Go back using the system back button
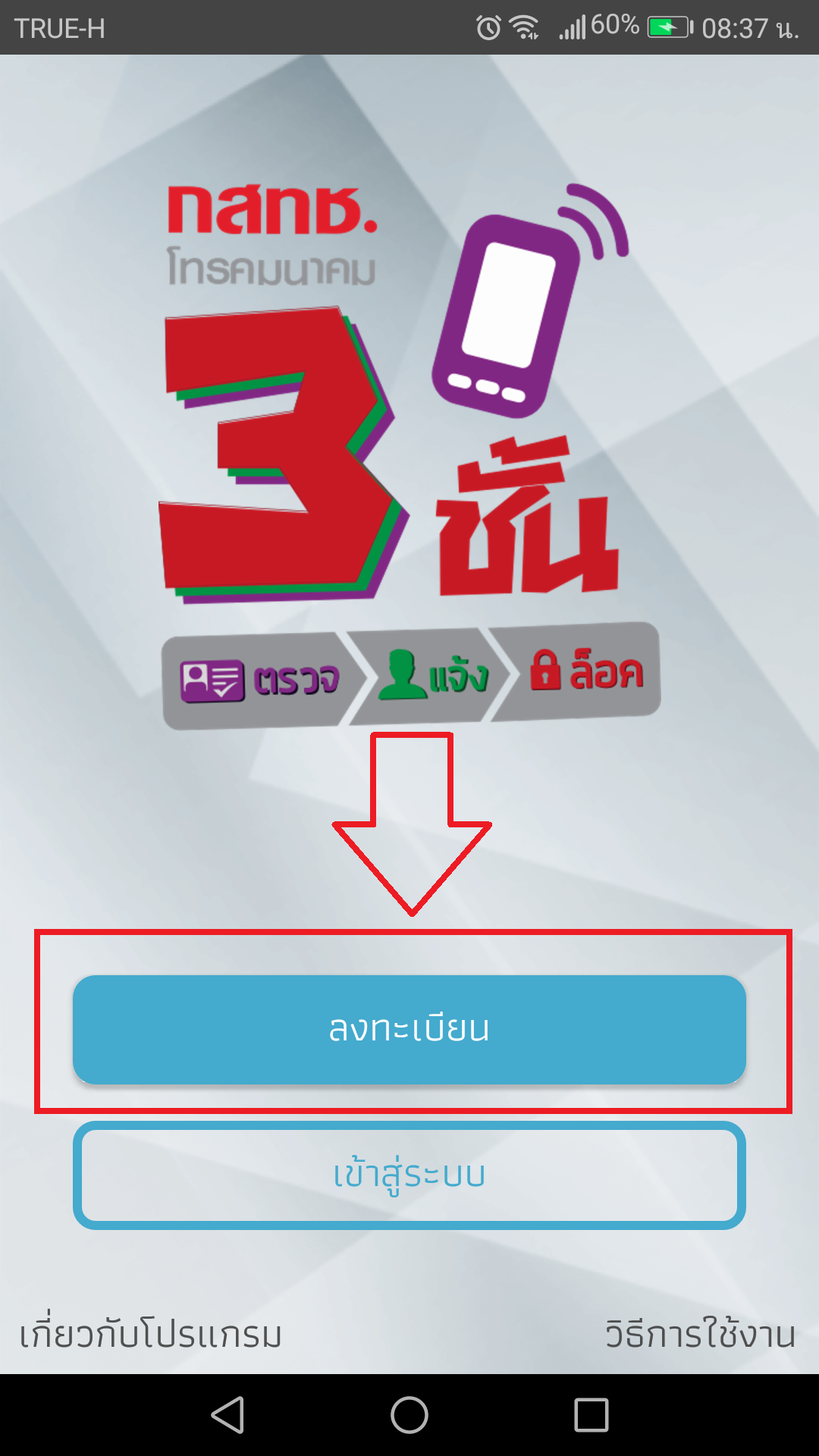The width and height of the screenshot is (819, 1456). tap(227, 1415)
